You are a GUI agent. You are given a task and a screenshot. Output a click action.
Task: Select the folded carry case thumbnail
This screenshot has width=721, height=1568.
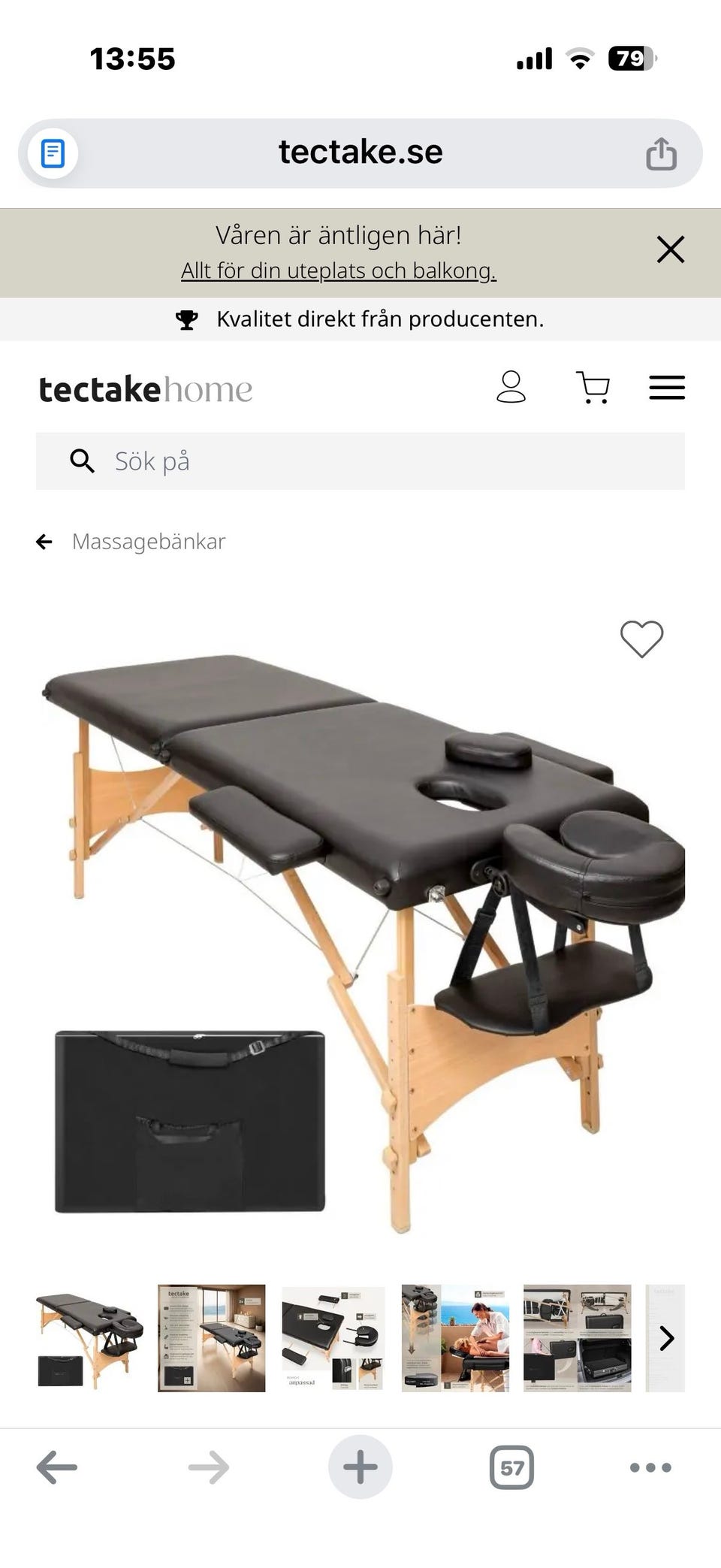[x=577, y=1338]
